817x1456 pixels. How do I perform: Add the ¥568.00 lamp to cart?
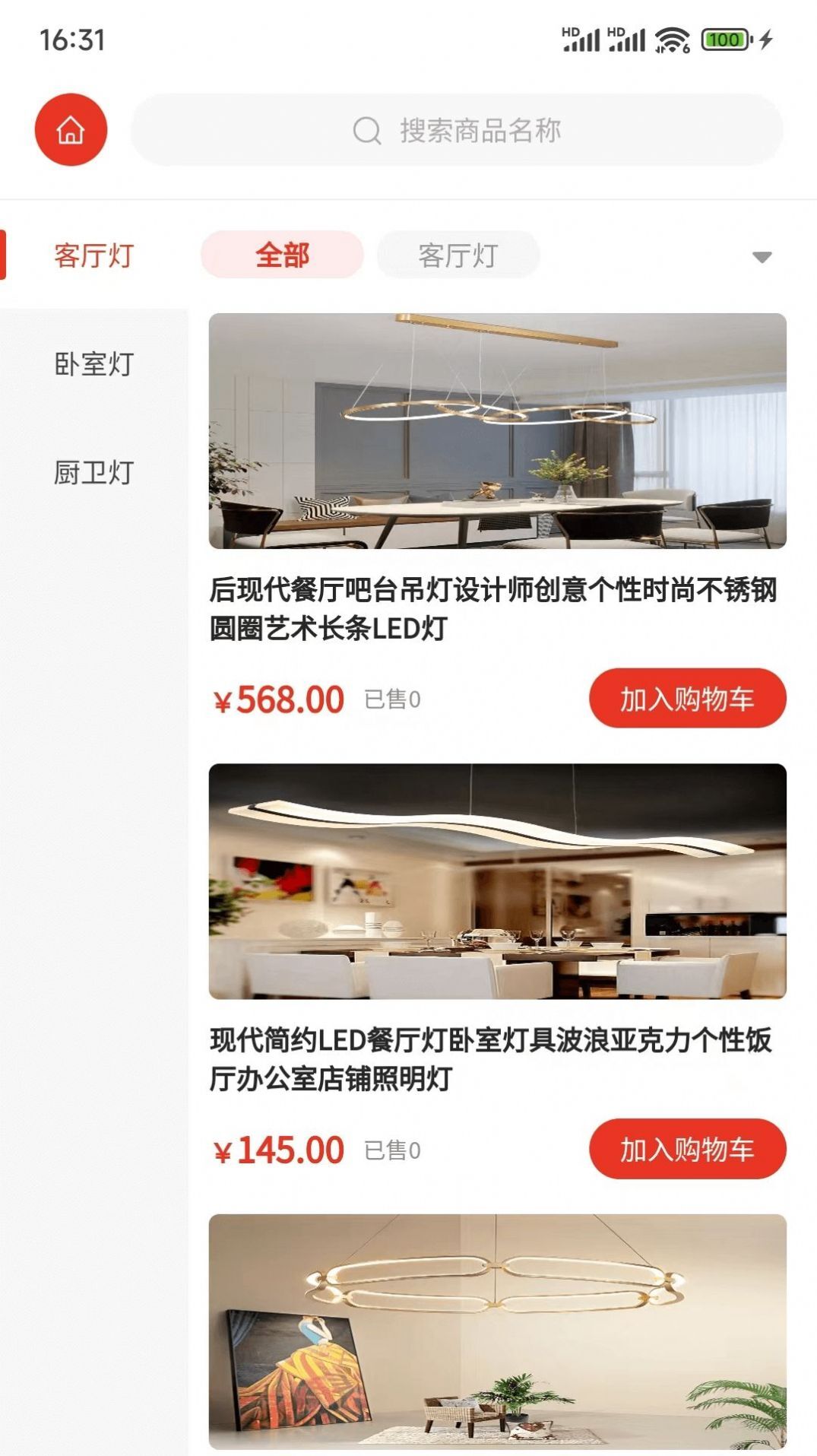[x=687, y=698]
